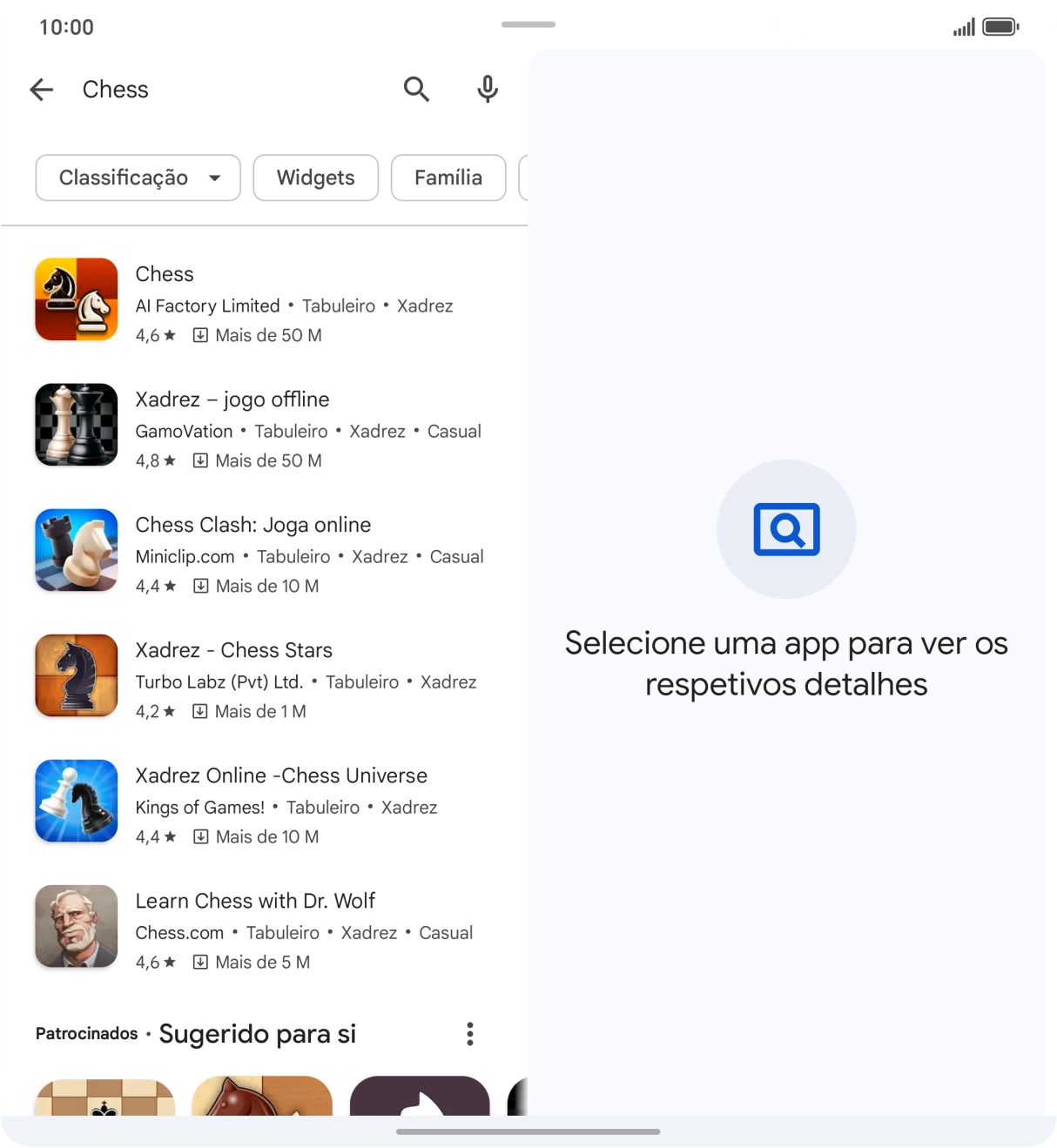Open details panel search placeholder icon
The image size is (1057, 1148).
click(x=785, y=528)
